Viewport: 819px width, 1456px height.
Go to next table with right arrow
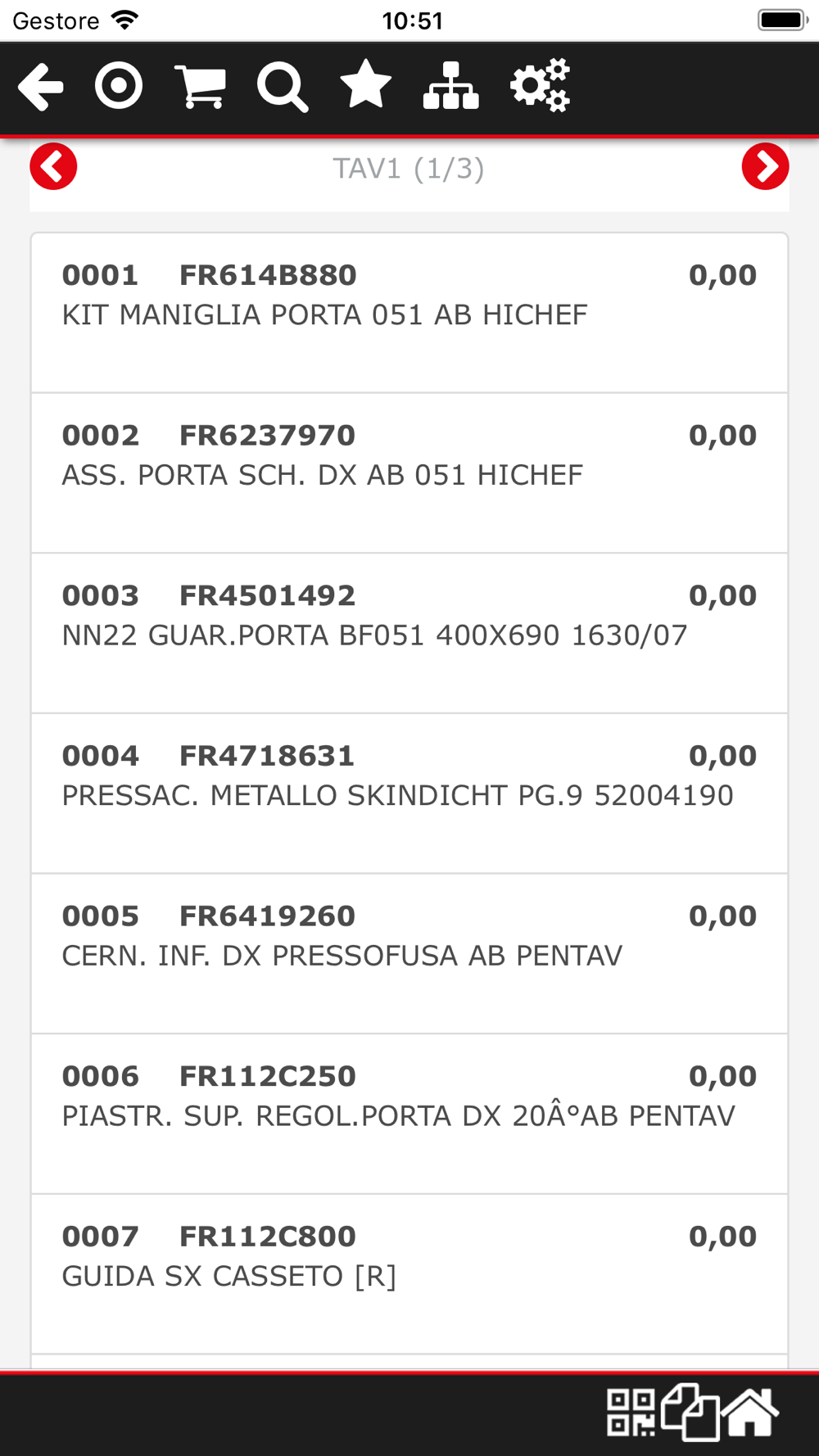click(x=766, y=166)
